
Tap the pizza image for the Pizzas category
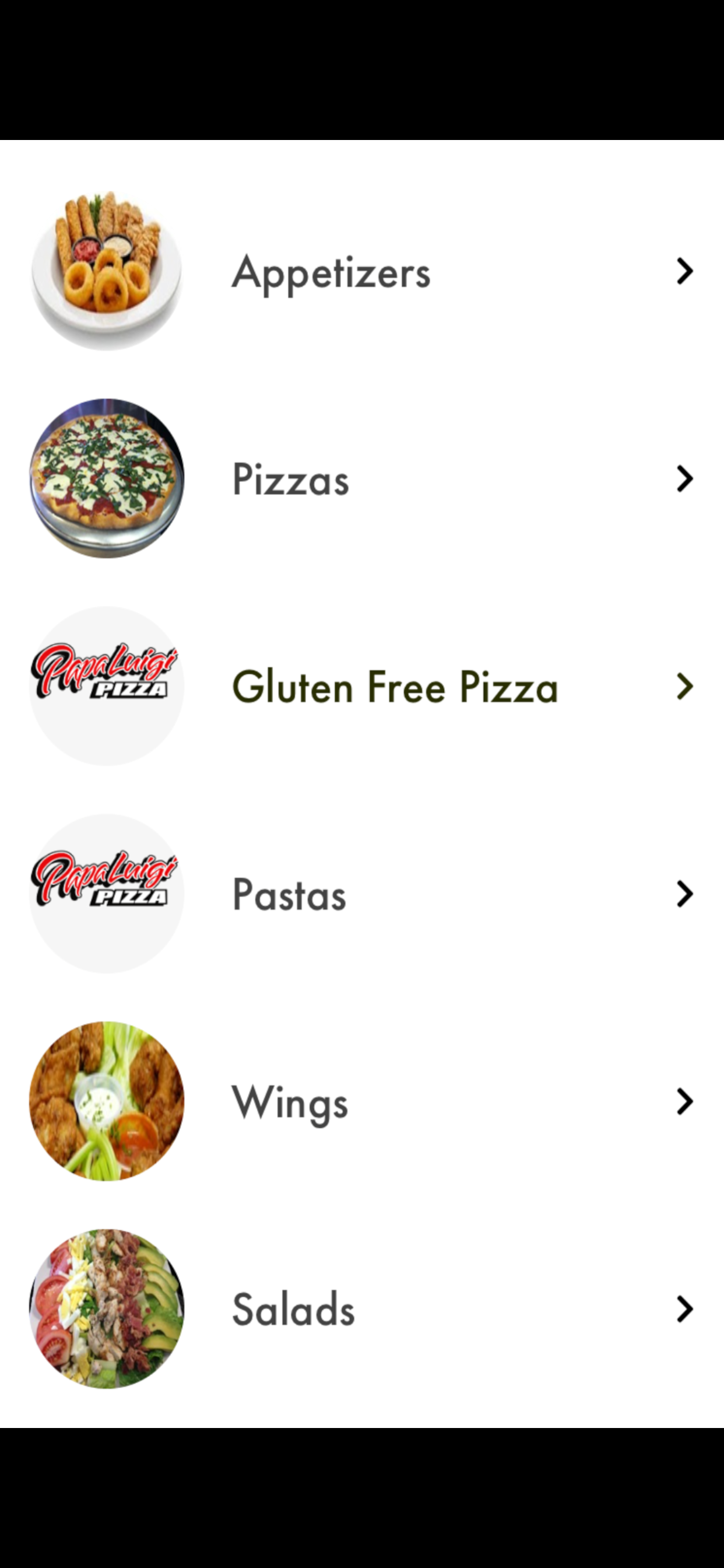click(x=106, y=478)
